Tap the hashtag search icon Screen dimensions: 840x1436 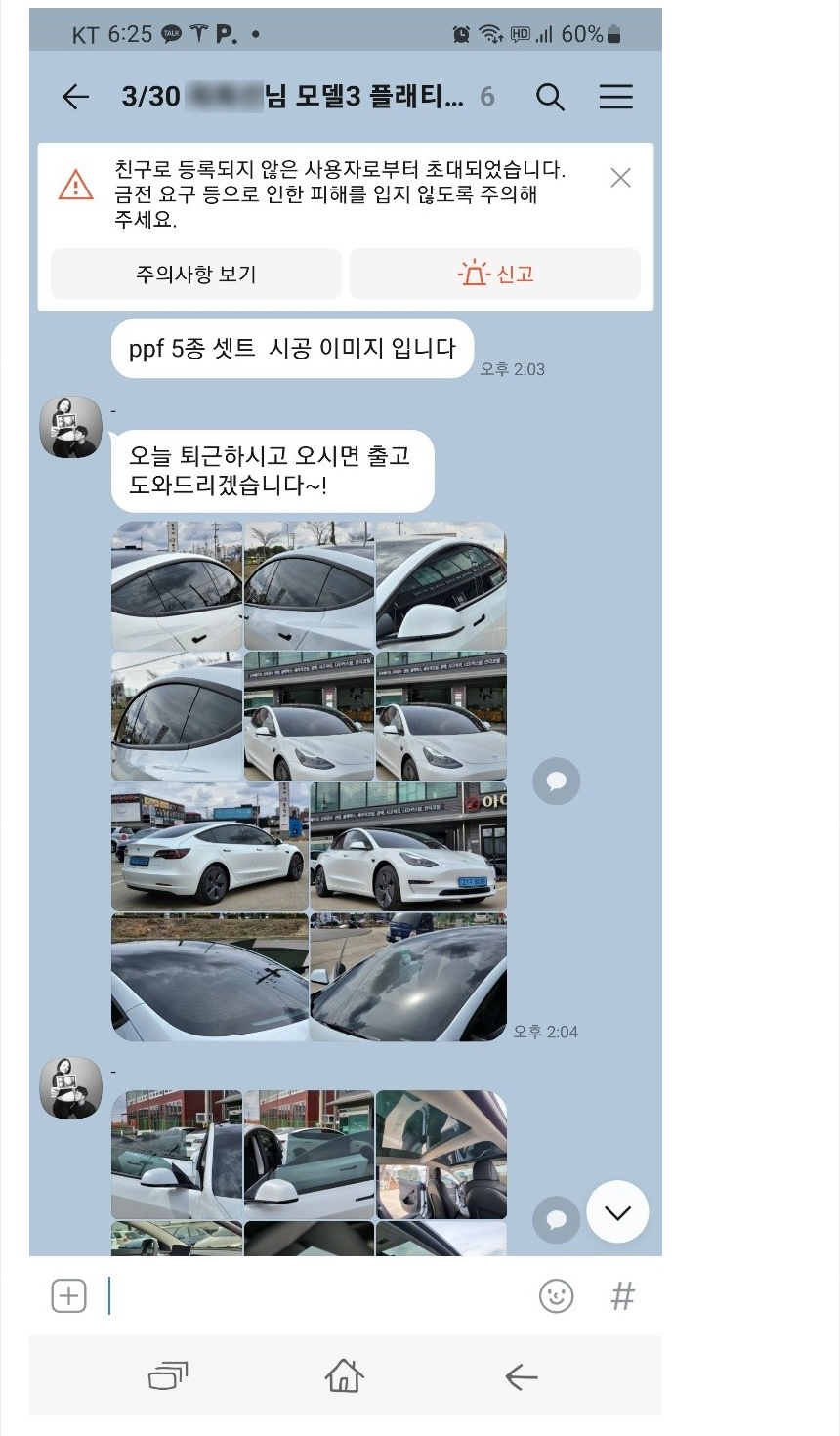622,1296
